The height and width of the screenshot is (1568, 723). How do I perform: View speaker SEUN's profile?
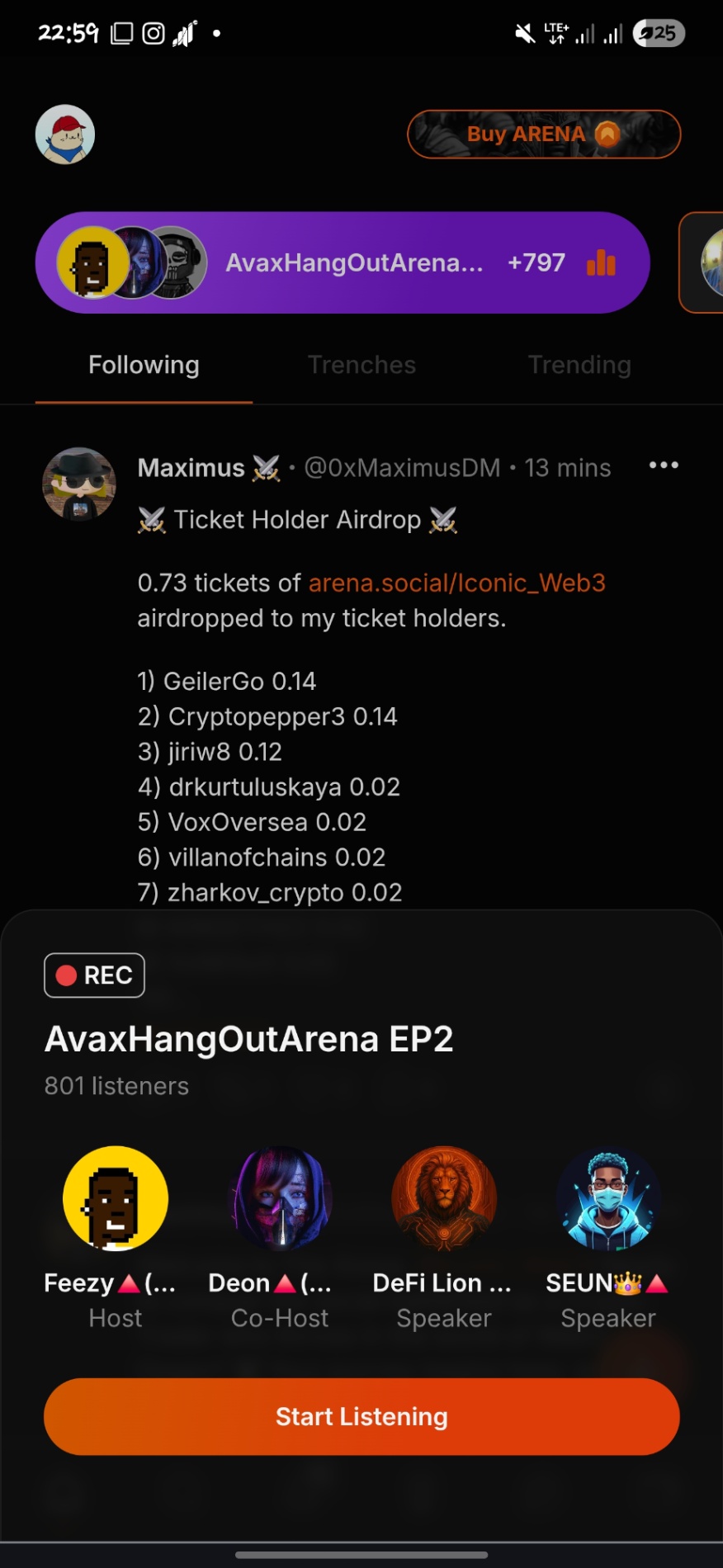click(x=608, y=1199)
